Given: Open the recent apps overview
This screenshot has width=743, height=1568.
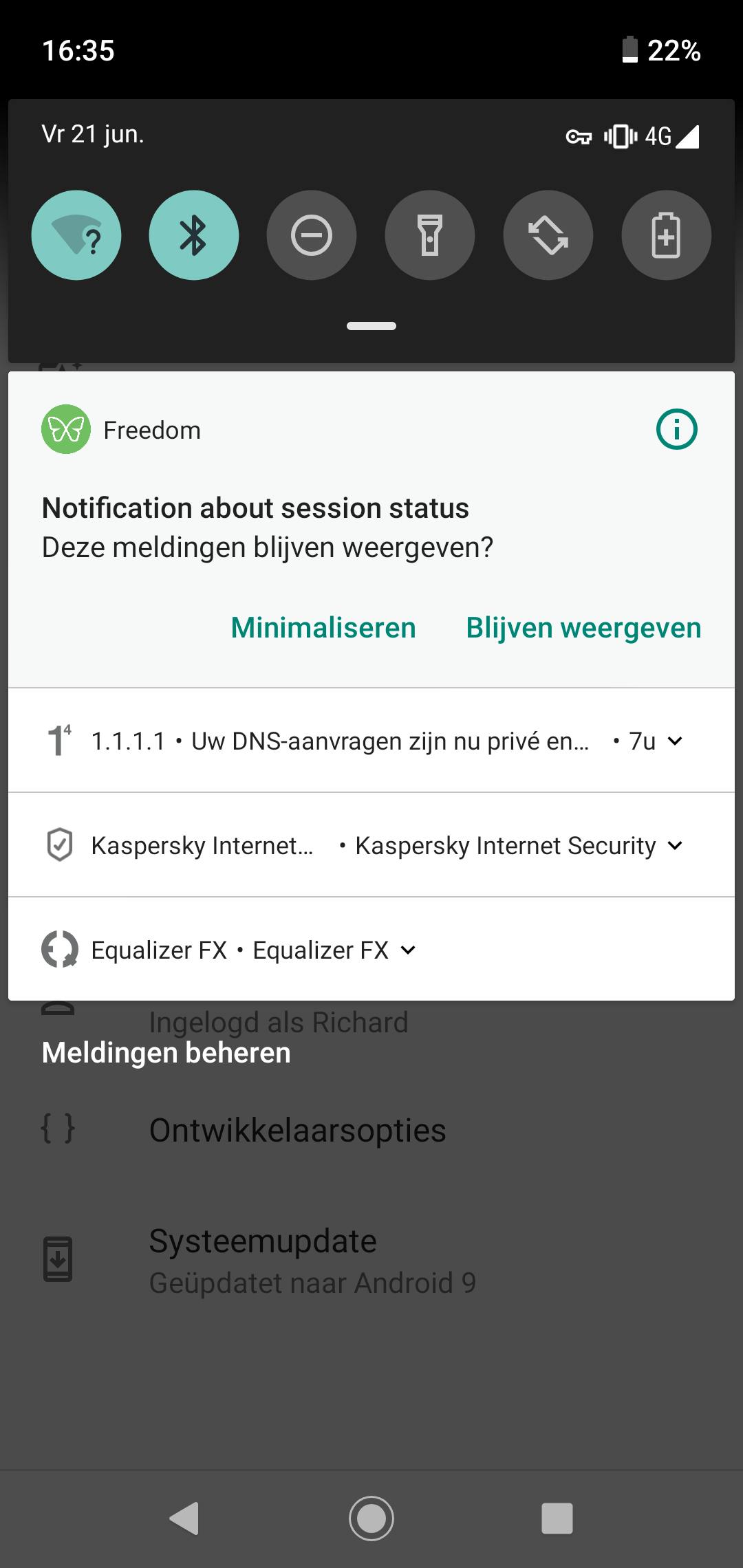Looking at the screenshot, I should 557,1518.
